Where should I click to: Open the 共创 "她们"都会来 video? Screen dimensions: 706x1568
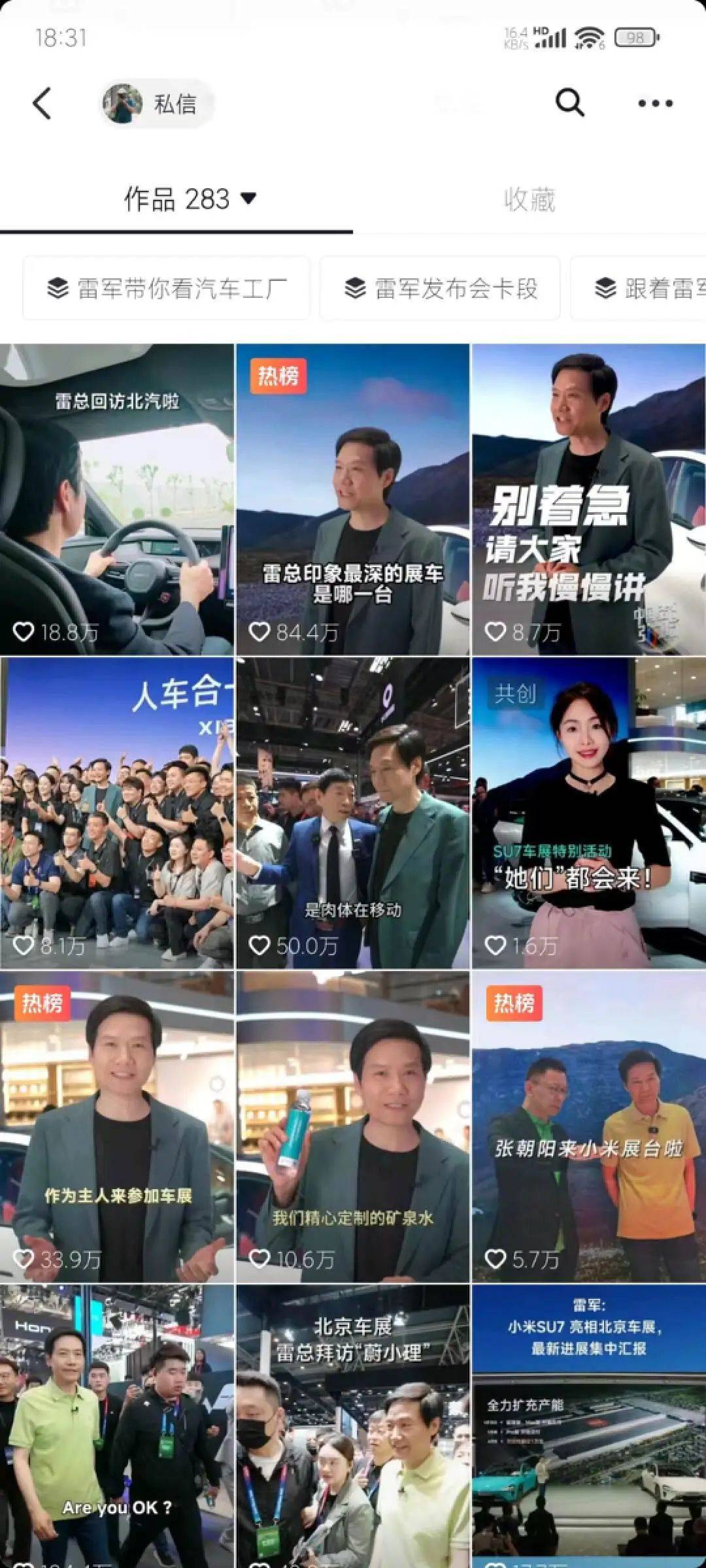(x=588, y=813)
